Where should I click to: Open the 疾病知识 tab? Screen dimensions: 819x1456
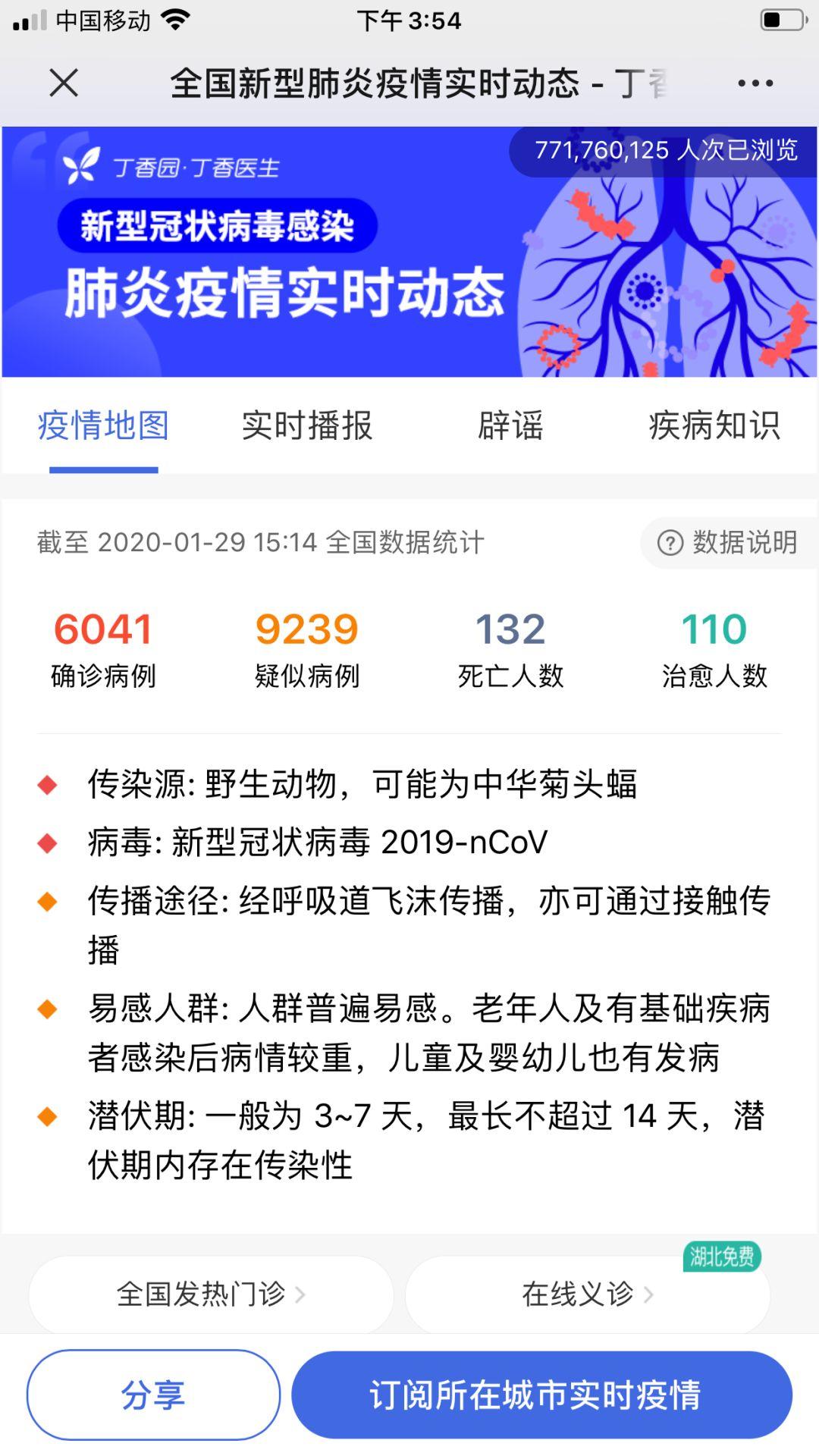[x=714, y=425]
